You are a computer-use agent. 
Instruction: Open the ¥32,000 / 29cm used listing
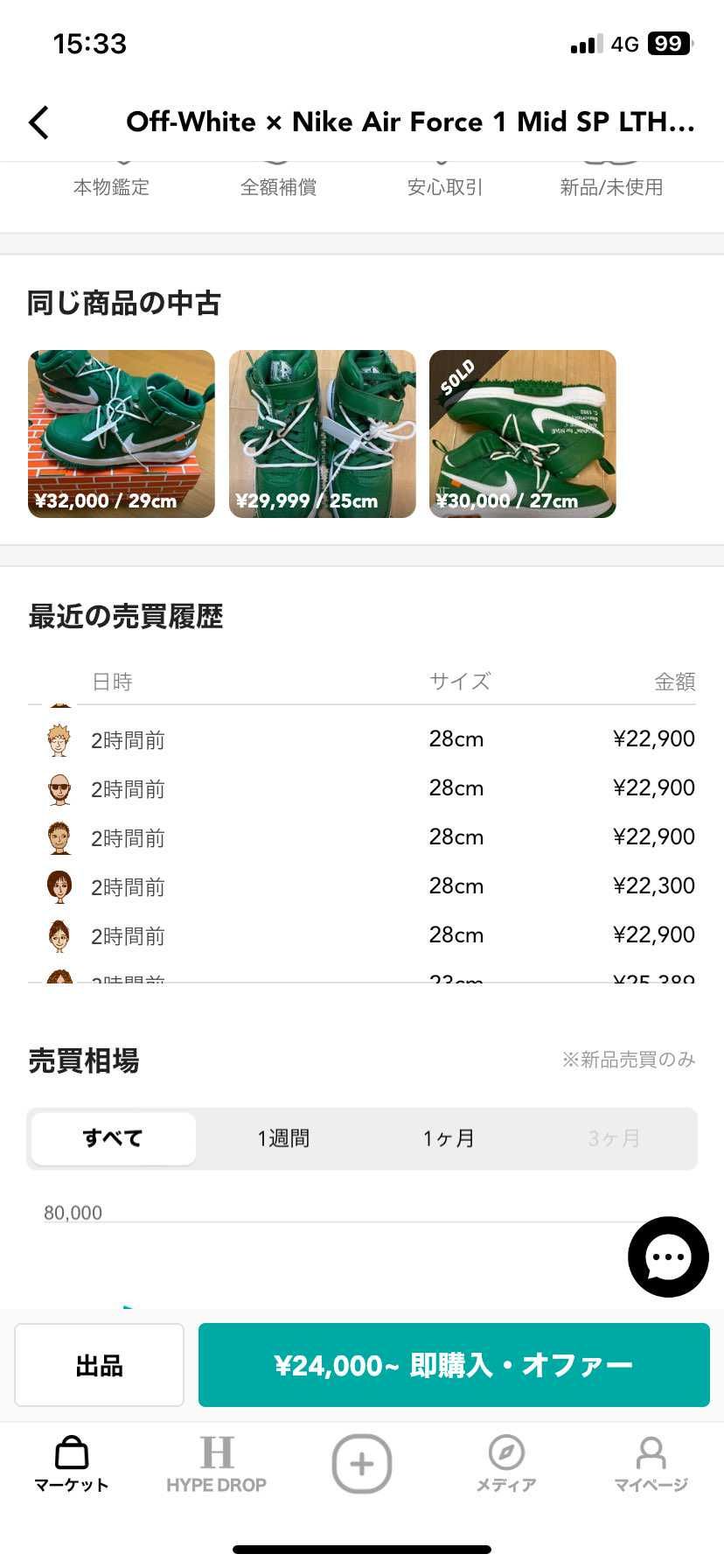coord(122,434)
